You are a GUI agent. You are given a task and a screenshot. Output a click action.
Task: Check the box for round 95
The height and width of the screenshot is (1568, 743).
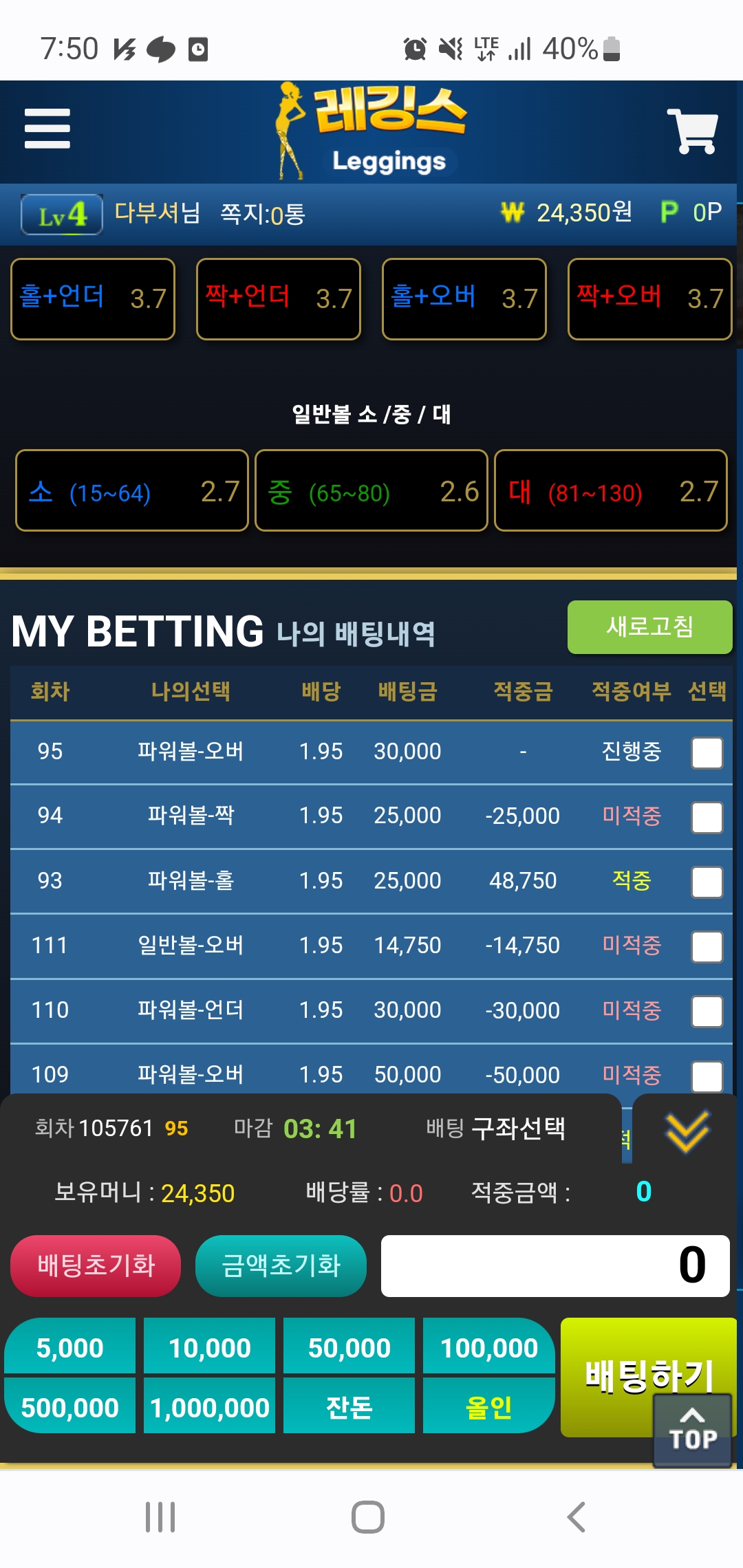[x=707, y=752]
